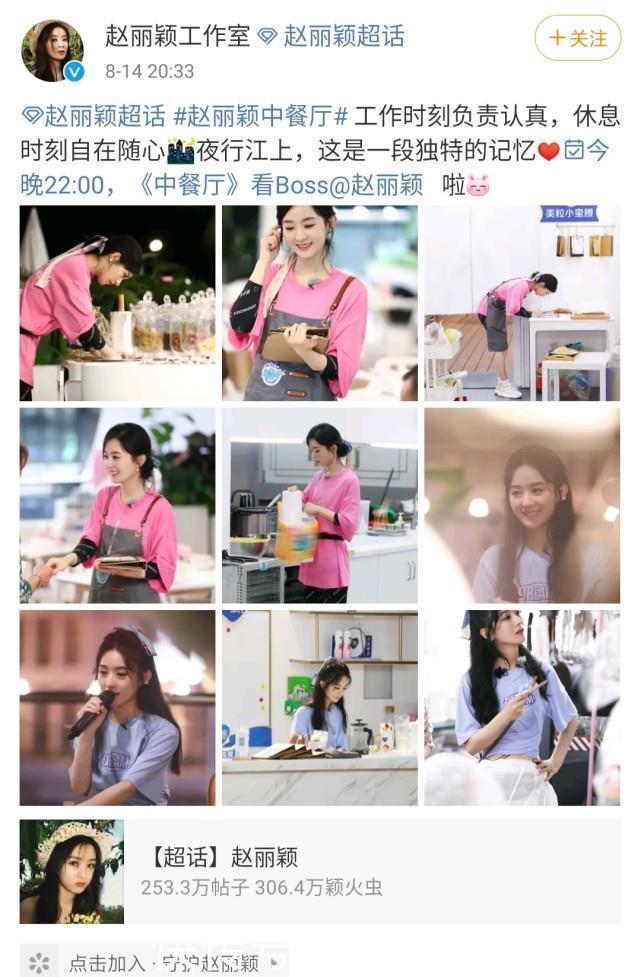Screen dimensions: 641x977
Task: View photo of woman seated behind marble counter
Action: pos(320,708)
